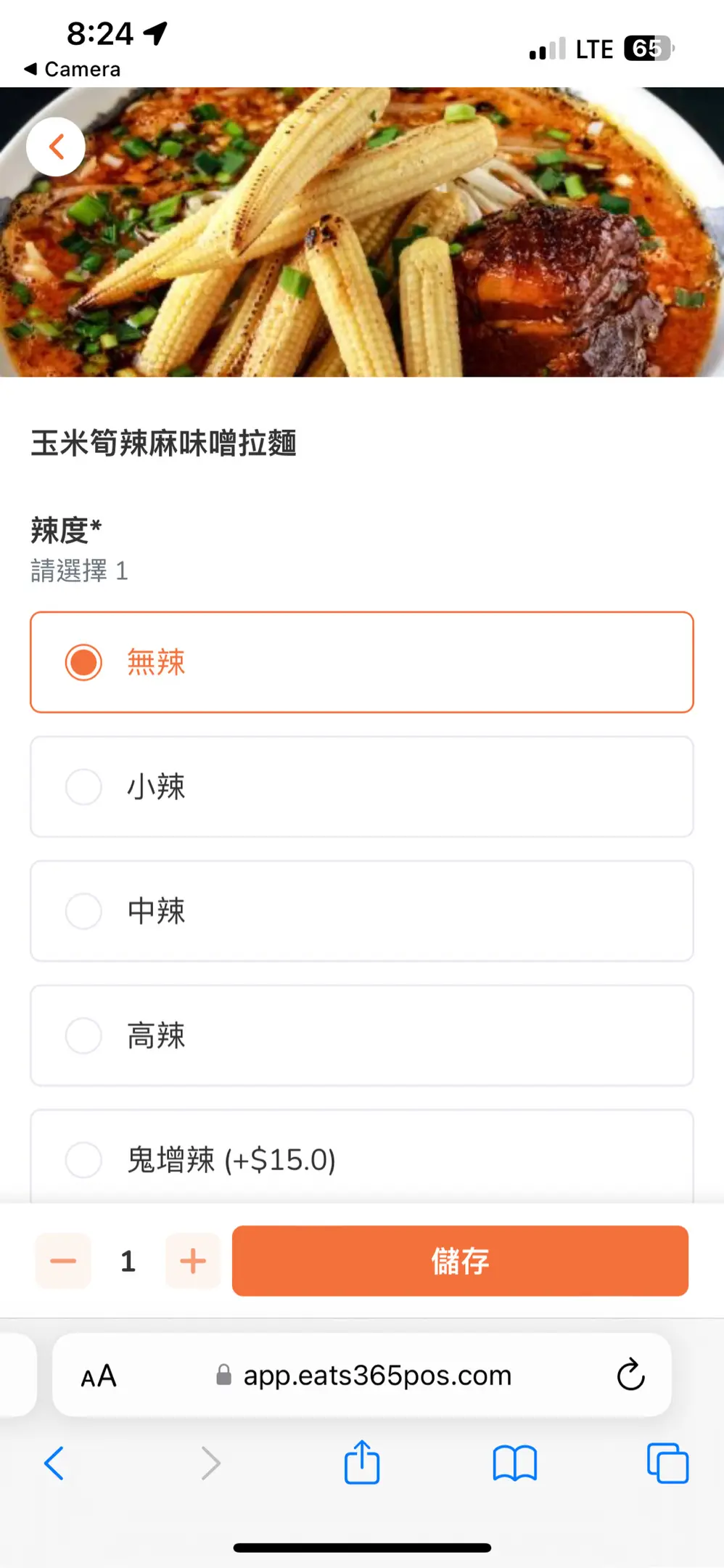This screenshot has width=724, height=1568.
Task: Return to the Camera app
Action: click(72, 69)
